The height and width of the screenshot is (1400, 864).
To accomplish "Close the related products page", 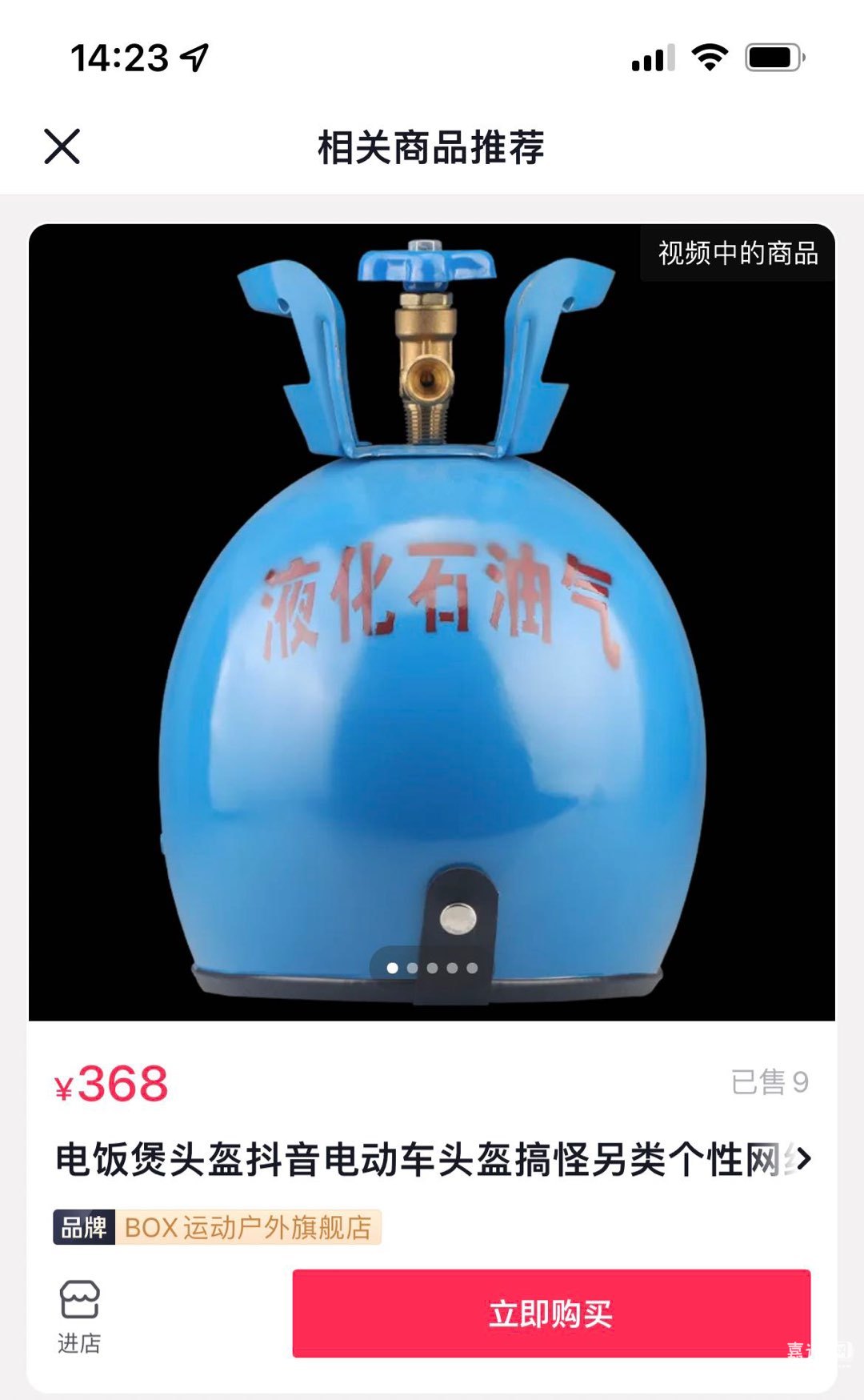I will [x=62, y=146].
